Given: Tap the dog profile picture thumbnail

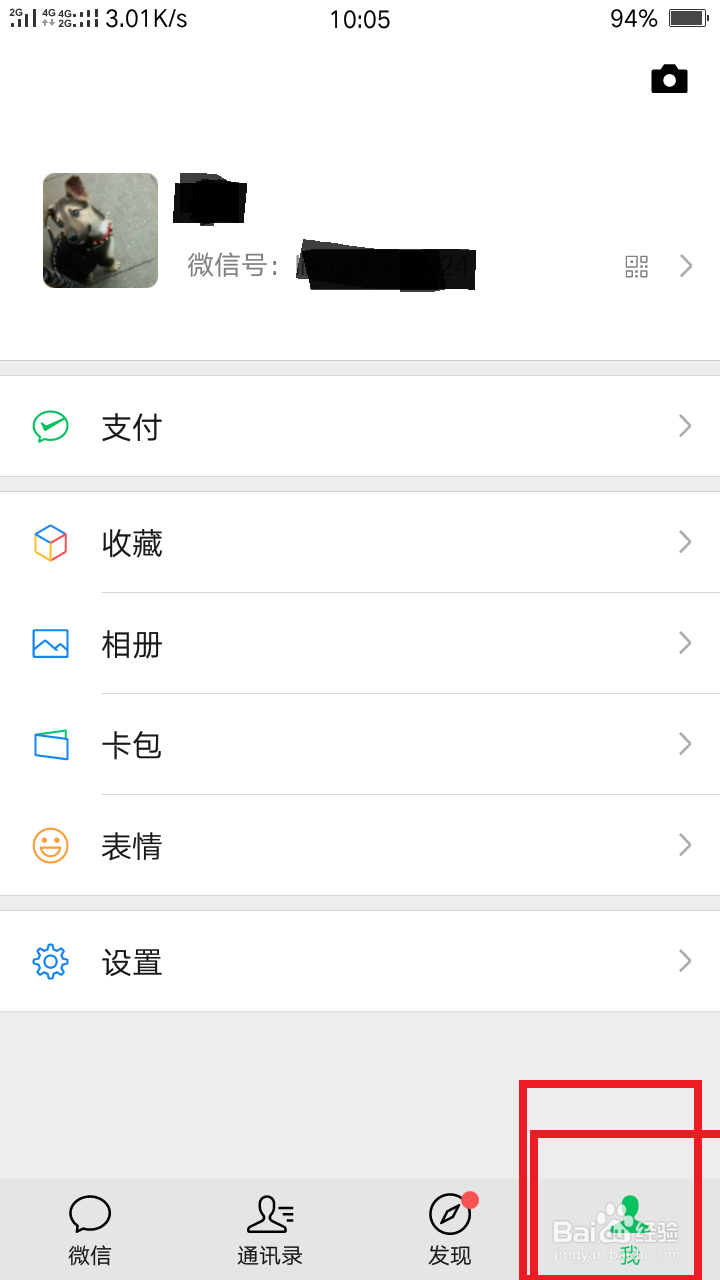Looking at the screenshot, I should pos(100,230).
